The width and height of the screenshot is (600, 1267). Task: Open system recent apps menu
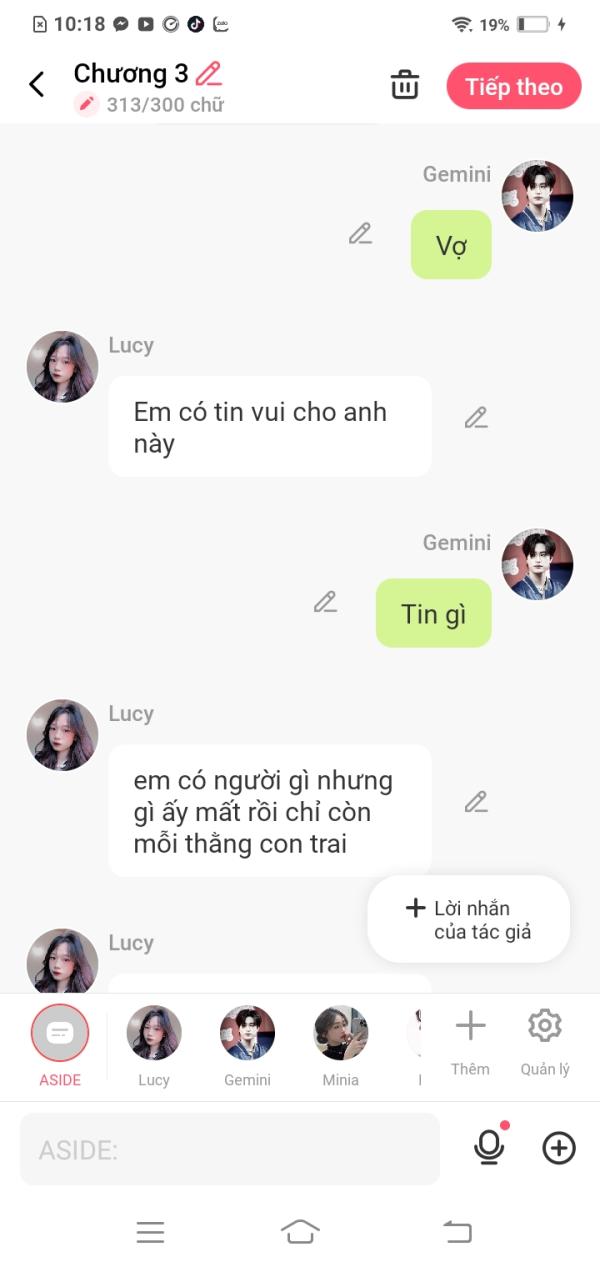click(150, 1233)
